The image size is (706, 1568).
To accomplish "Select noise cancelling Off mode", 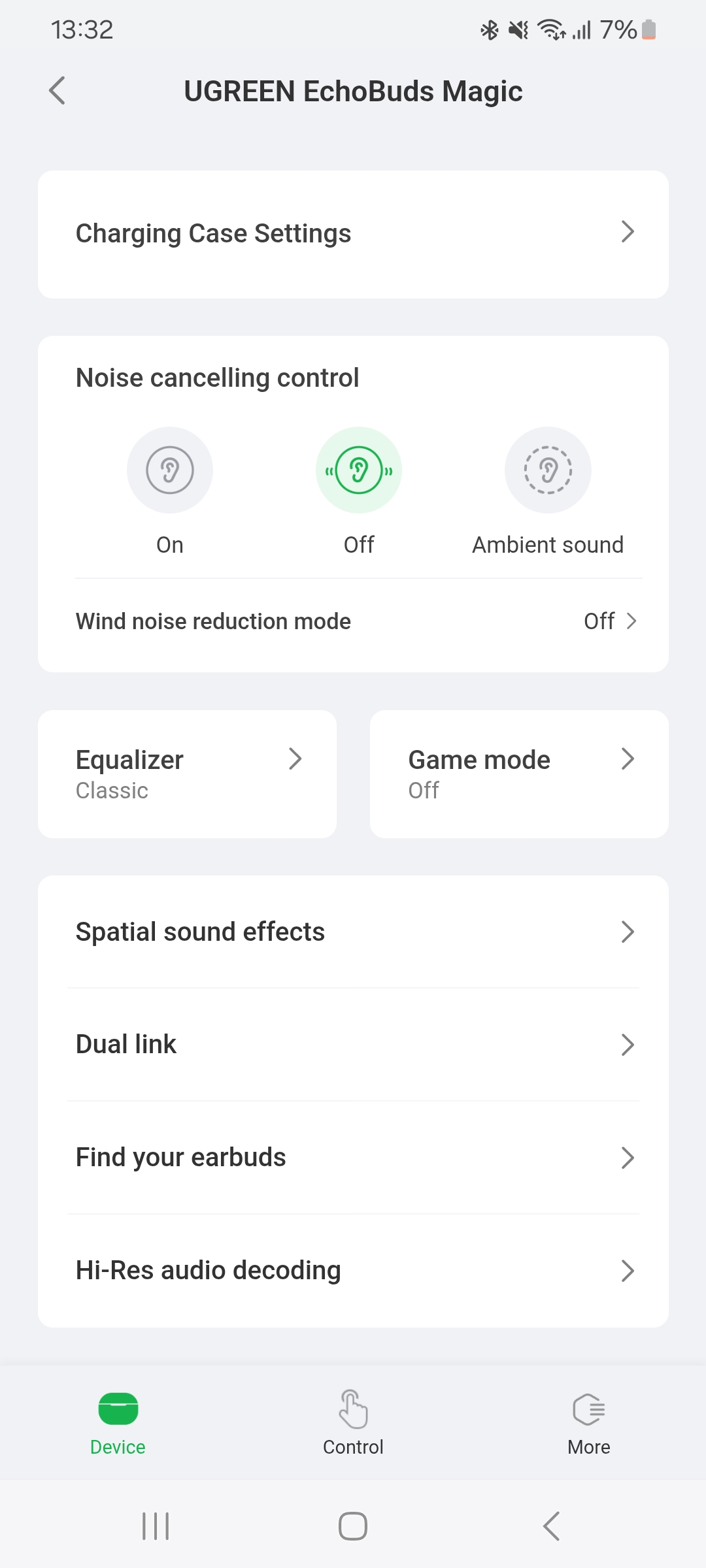I will click(x=359, y=470).
